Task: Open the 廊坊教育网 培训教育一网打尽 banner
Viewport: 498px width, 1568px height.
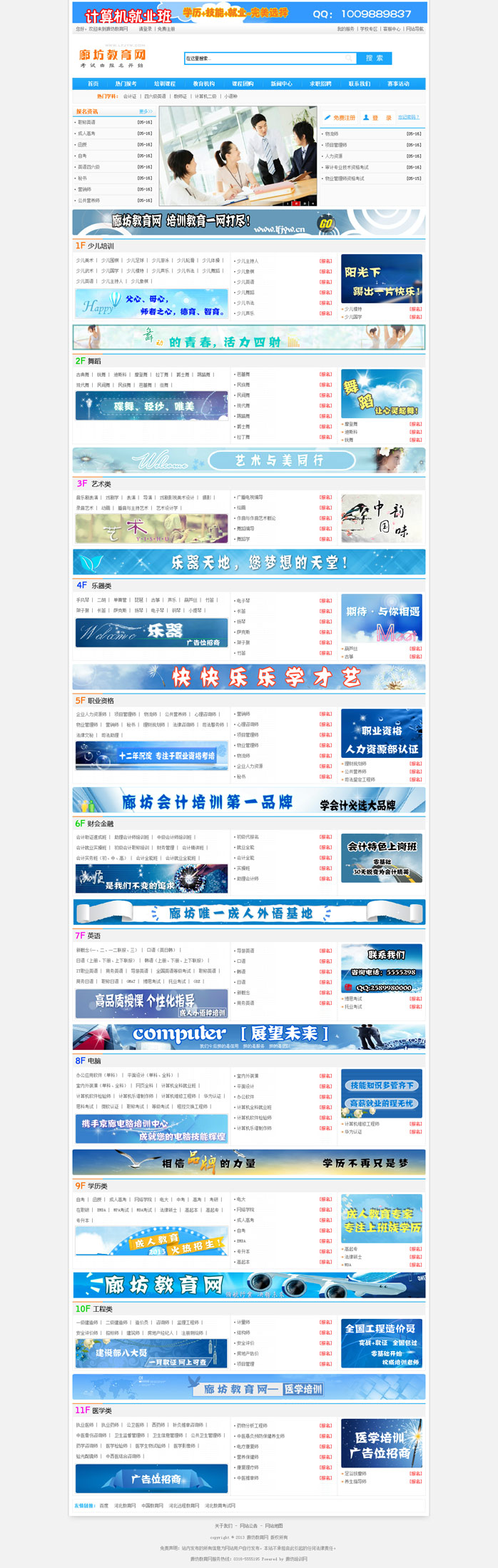Action: 248,223
